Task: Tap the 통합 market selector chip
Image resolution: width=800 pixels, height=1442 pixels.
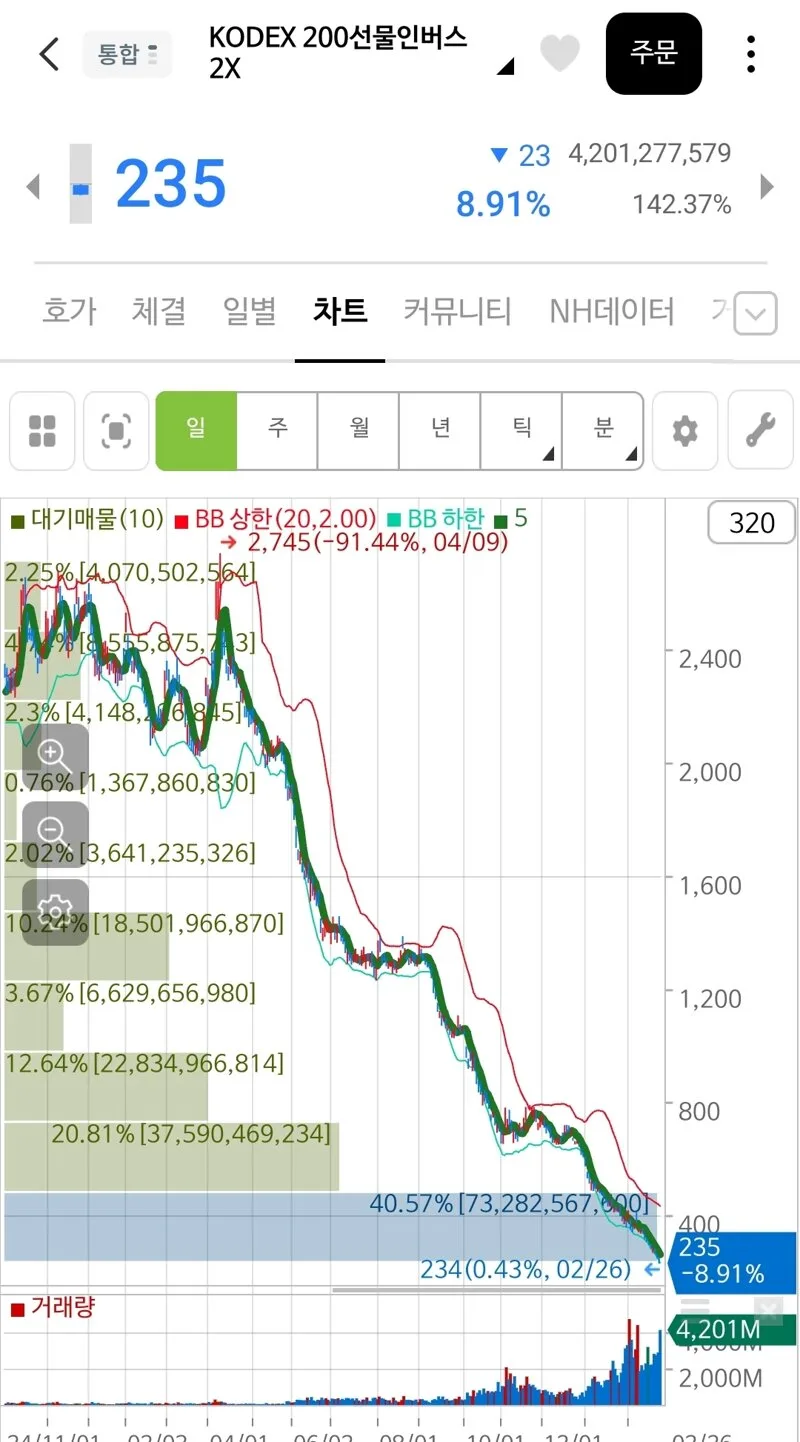Action: point(127,54)
